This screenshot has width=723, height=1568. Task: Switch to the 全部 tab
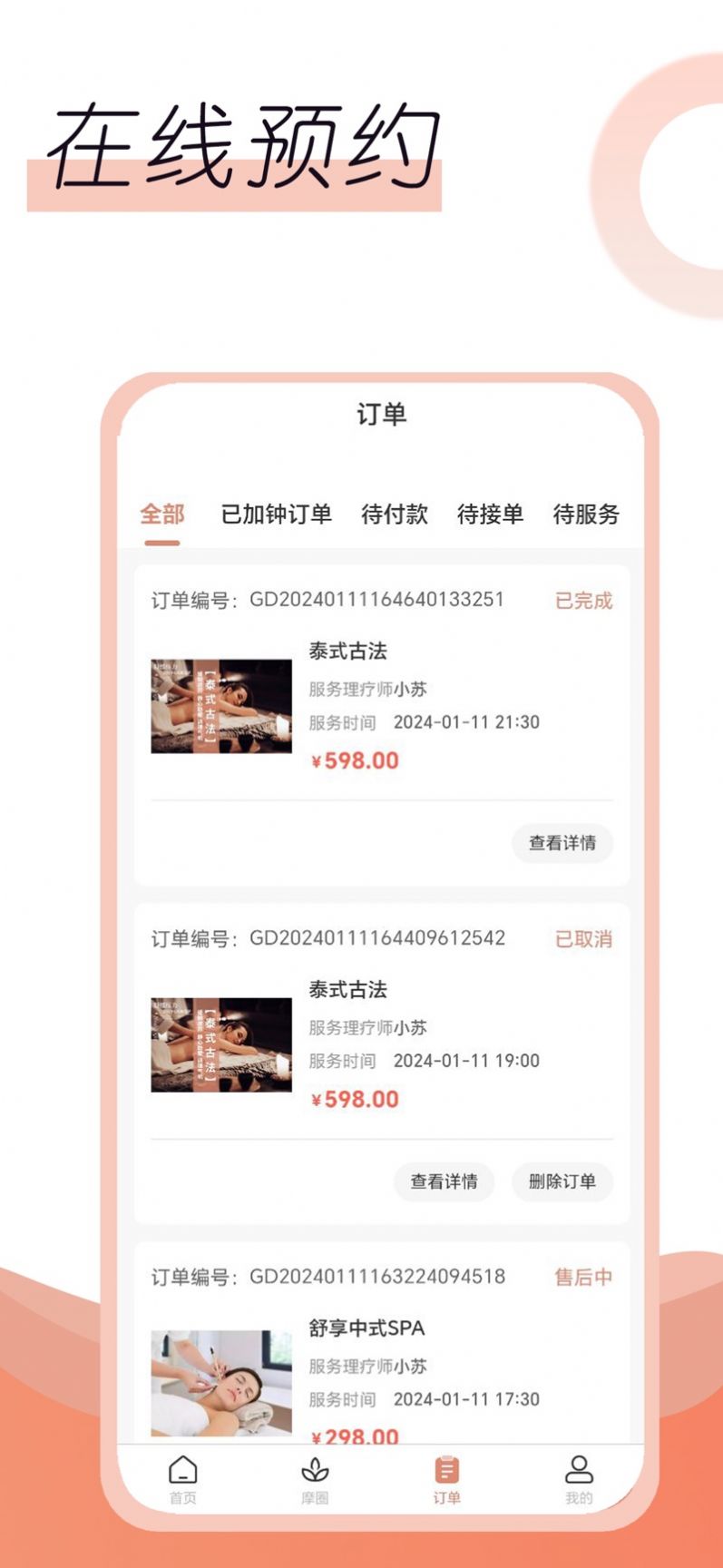coord(161,514)
